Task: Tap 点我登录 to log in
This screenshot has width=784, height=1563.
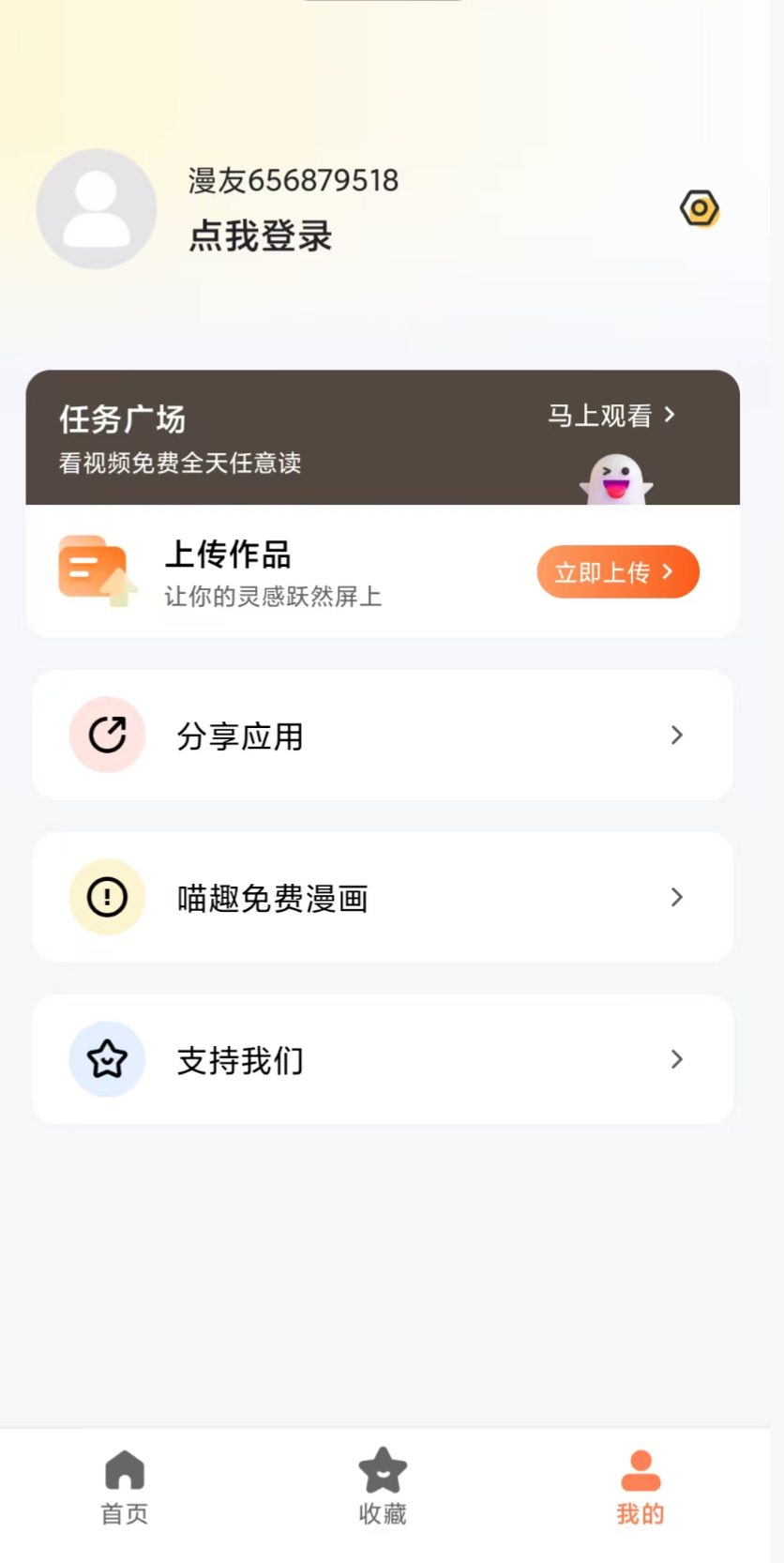Action: [x=261, y=236]
